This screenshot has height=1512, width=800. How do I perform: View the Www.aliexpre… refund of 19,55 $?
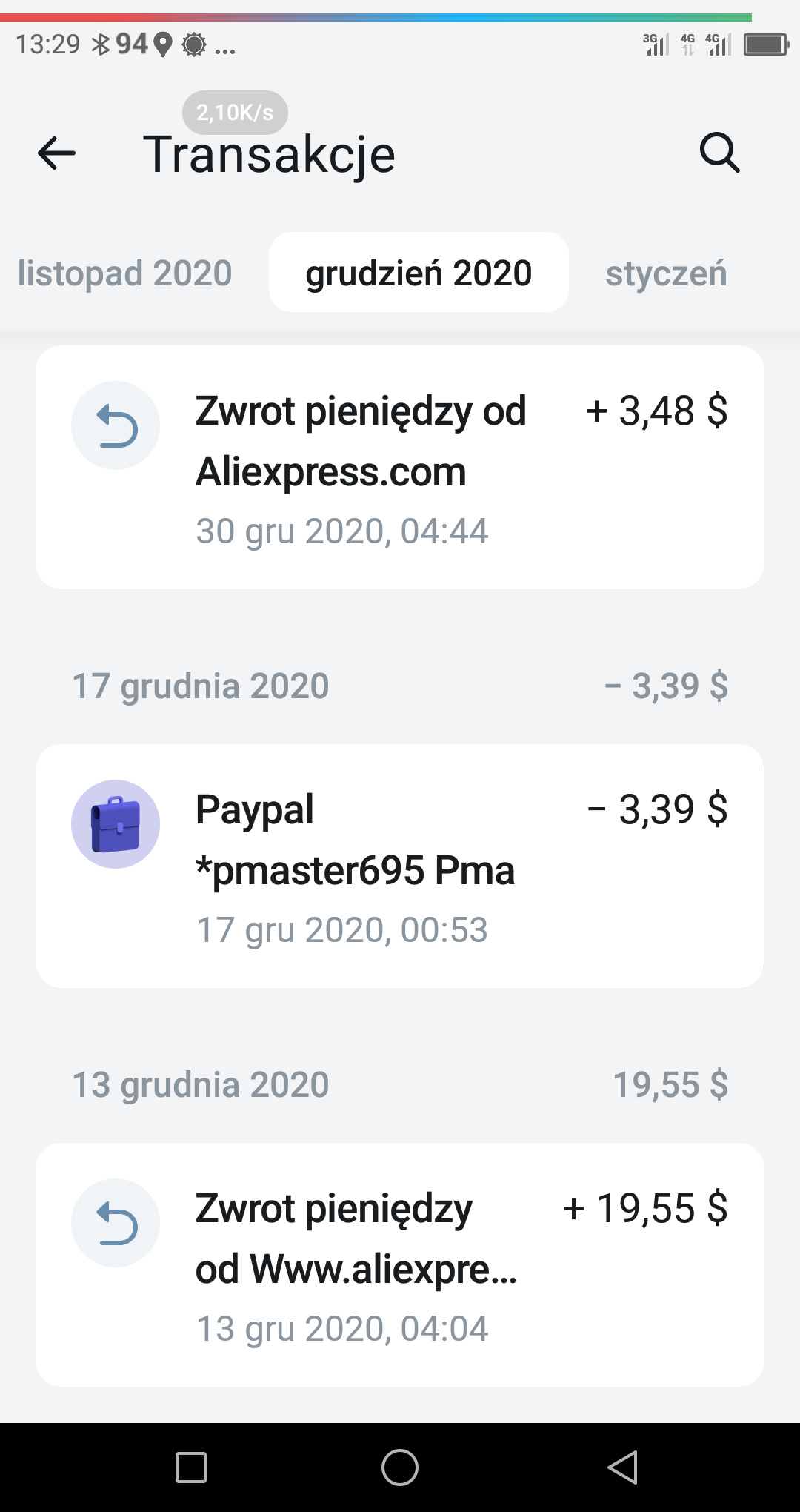(400, 1264)
